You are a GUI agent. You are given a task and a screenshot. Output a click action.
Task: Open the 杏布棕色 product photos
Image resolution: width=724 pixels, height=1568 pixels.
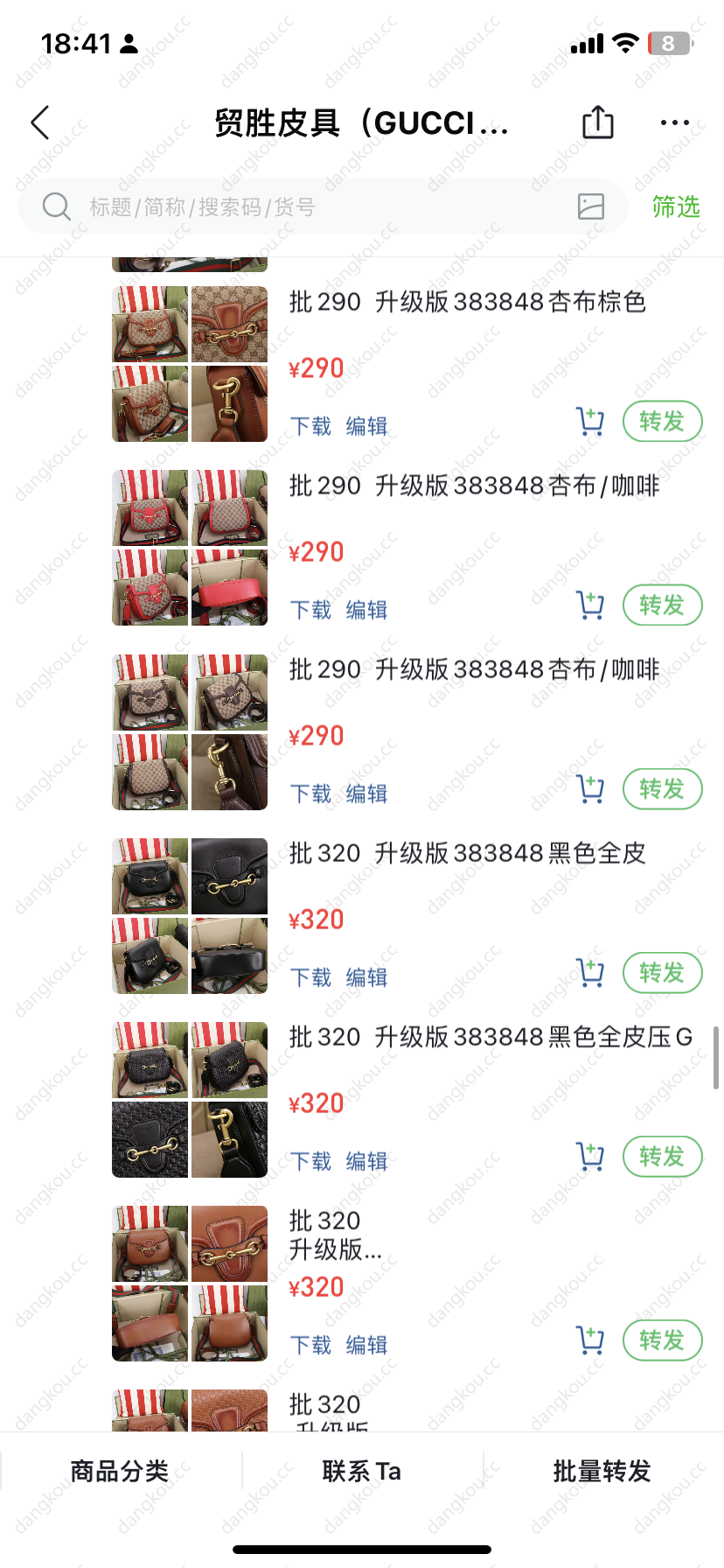pyautogui.click(x=190, y=364)
